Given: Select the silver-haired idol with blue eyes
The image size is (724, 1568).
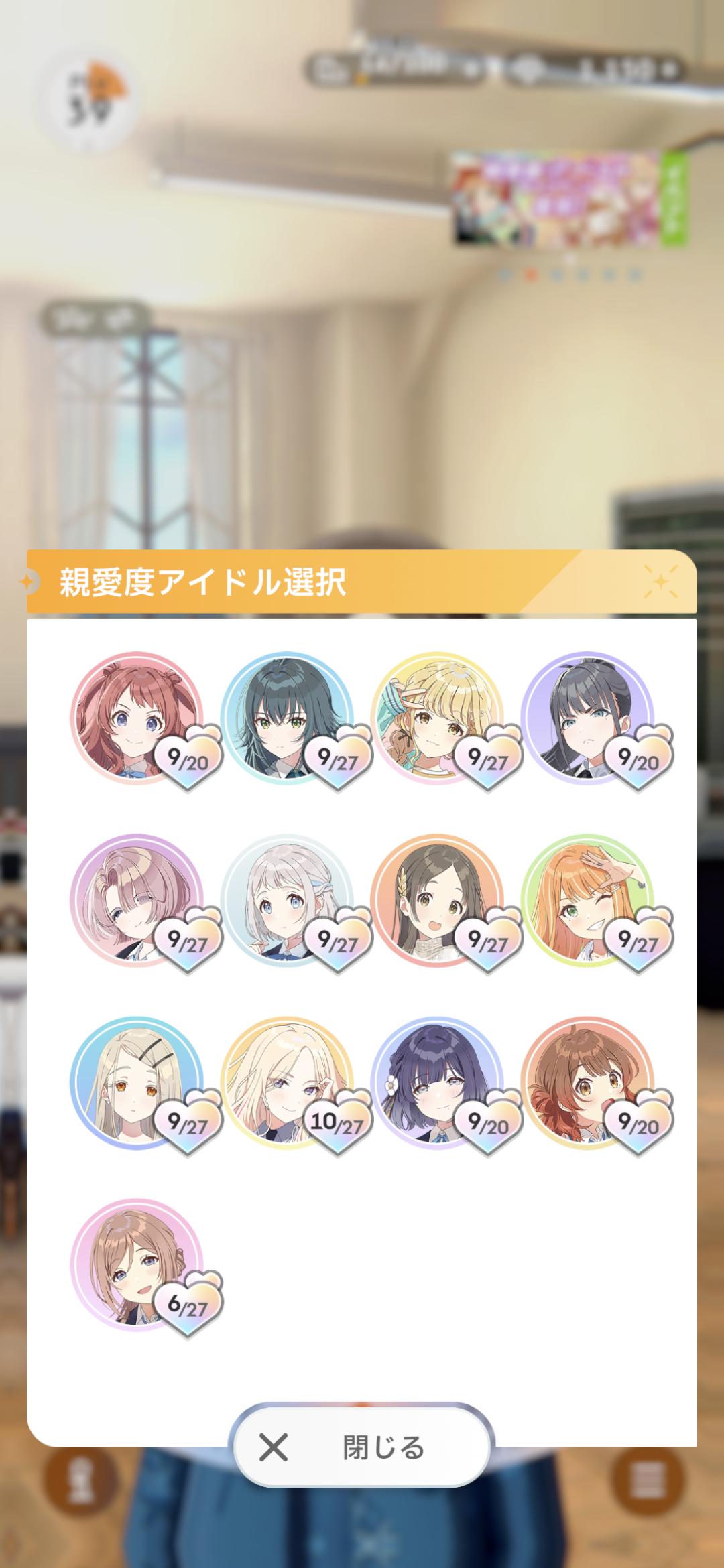Looking at the screenshot, I should click(287, 900).
